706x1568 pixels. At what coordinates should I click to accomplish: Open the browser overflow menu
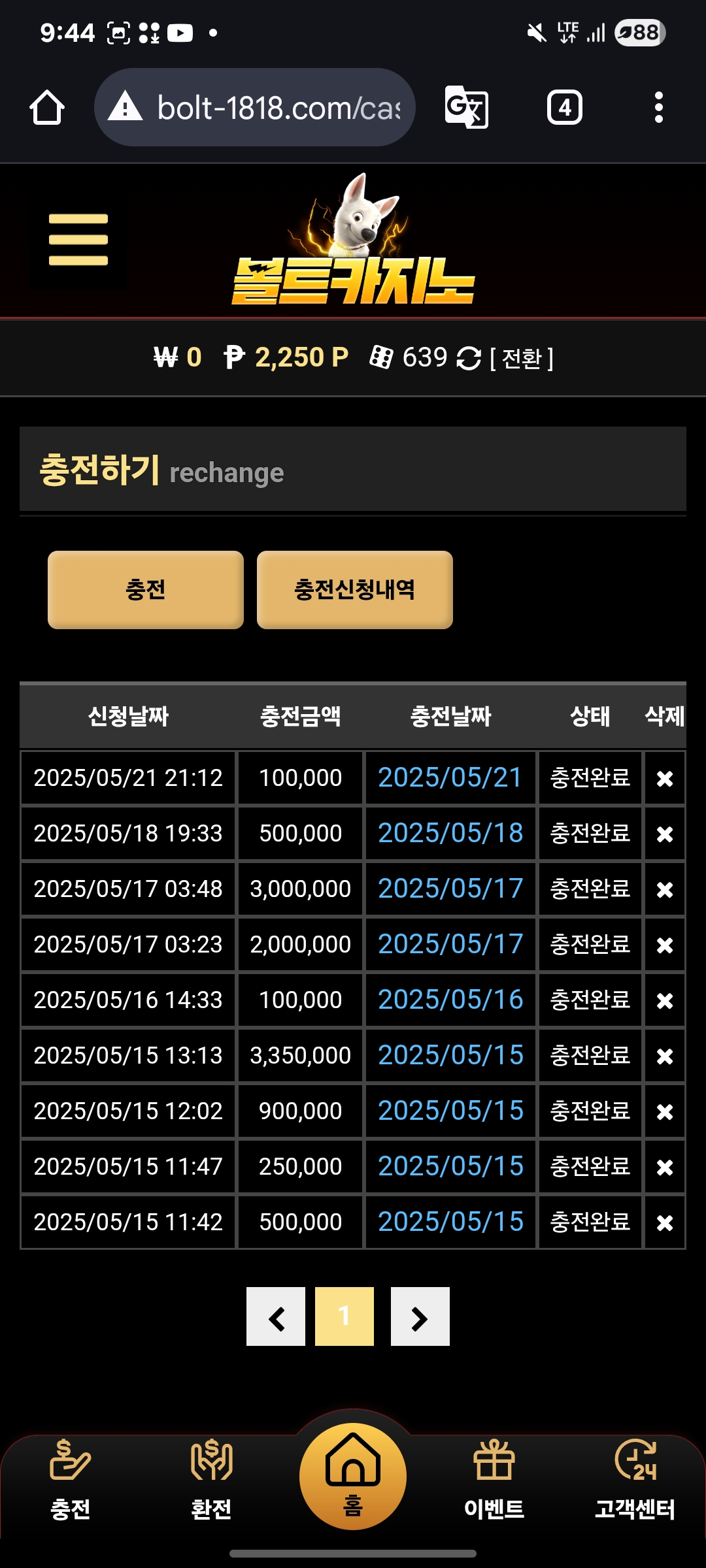pos(659,108)
